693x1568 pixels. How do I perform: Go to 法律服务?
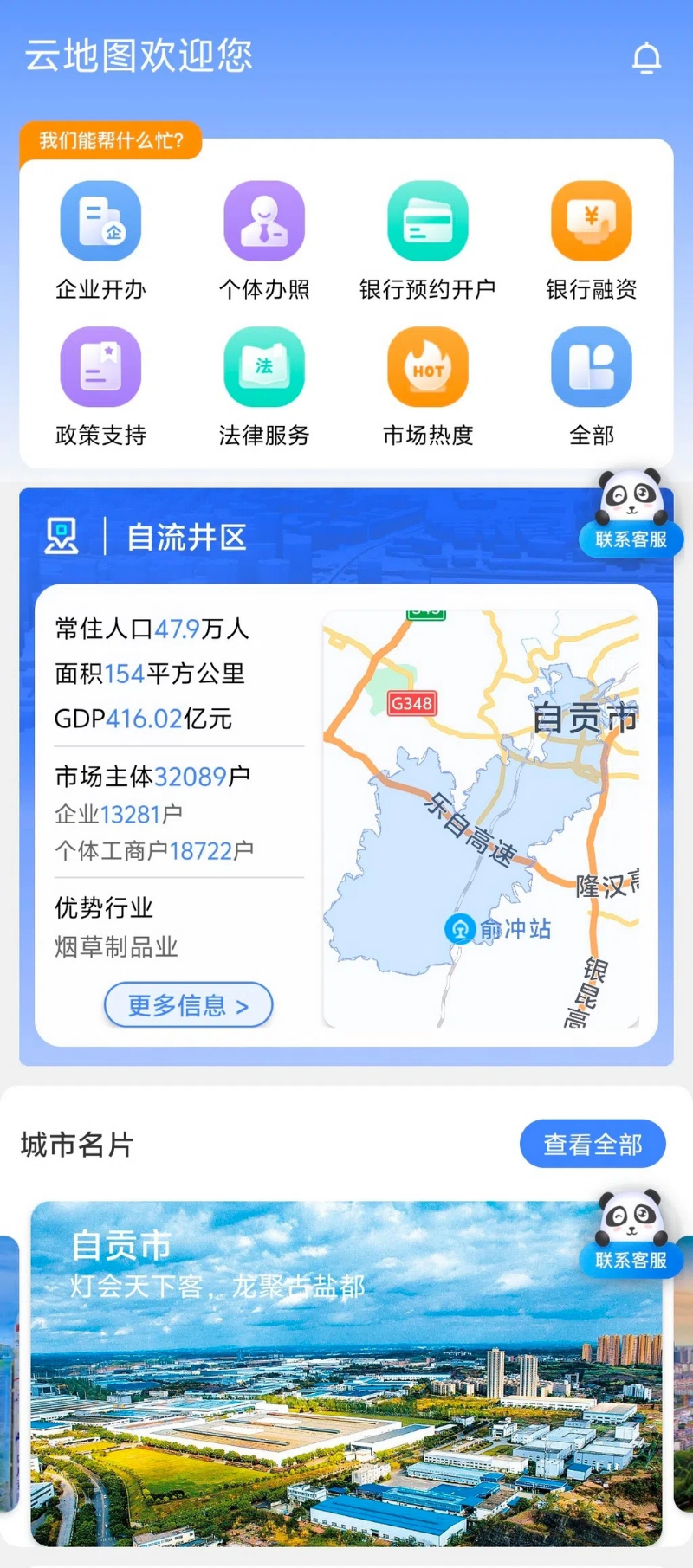(264, 387)
